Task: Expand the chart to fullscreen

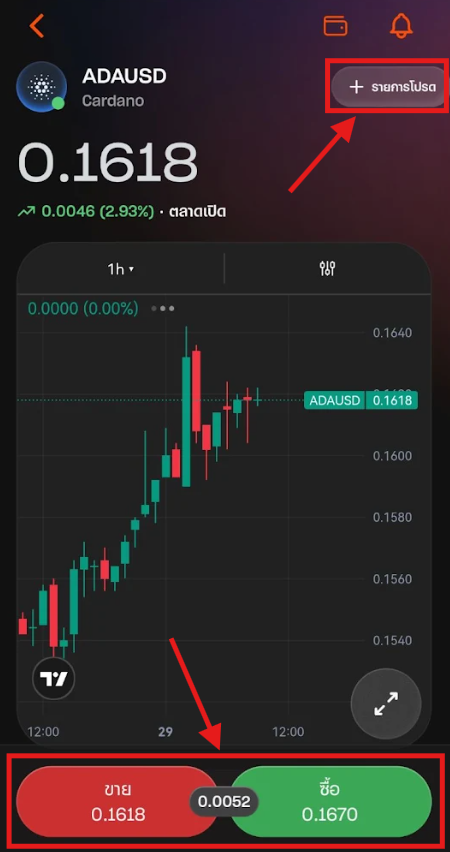Action: click(386, 703)
